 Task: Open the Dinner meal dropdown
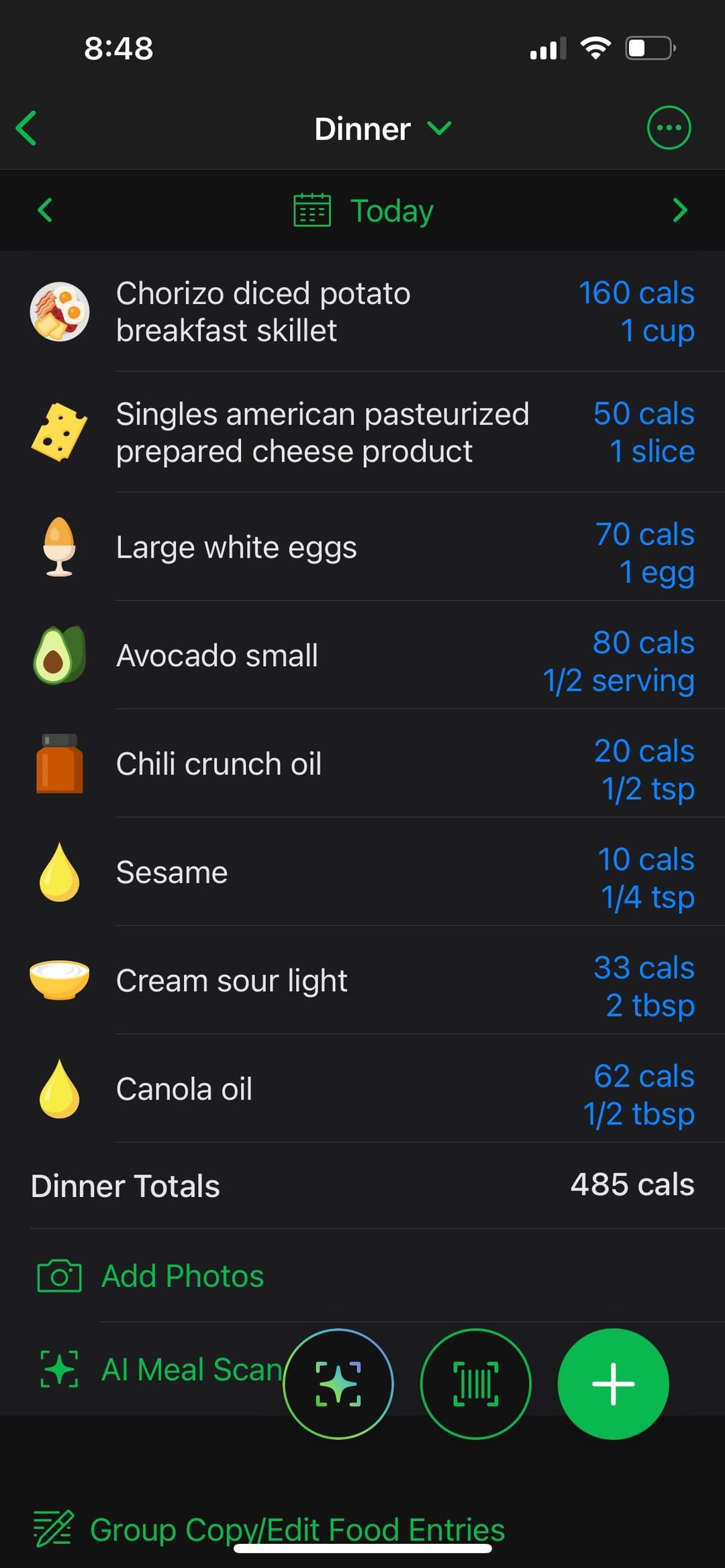[383, 128]
